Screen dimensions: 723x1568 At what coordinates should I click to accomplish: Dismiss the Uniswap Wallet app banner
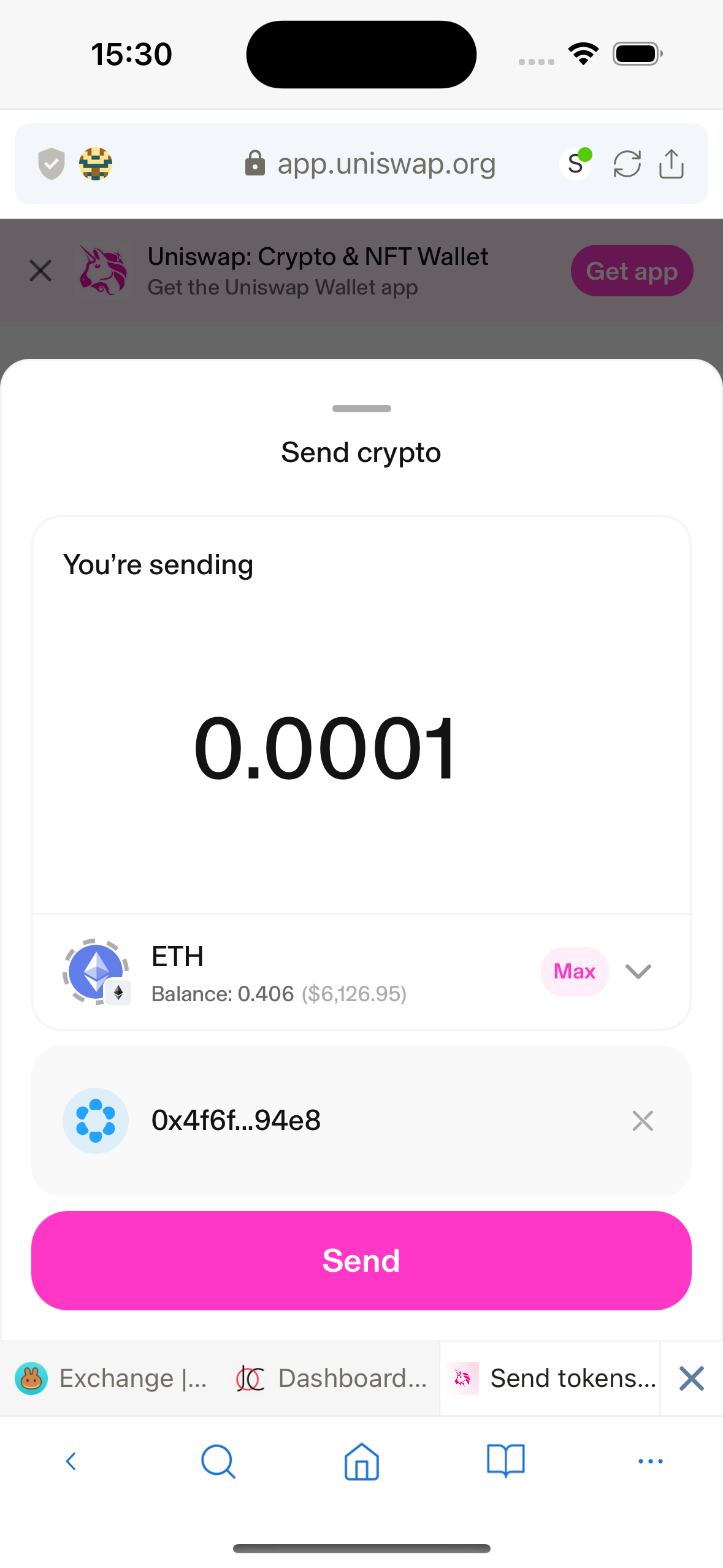[40, 271]
